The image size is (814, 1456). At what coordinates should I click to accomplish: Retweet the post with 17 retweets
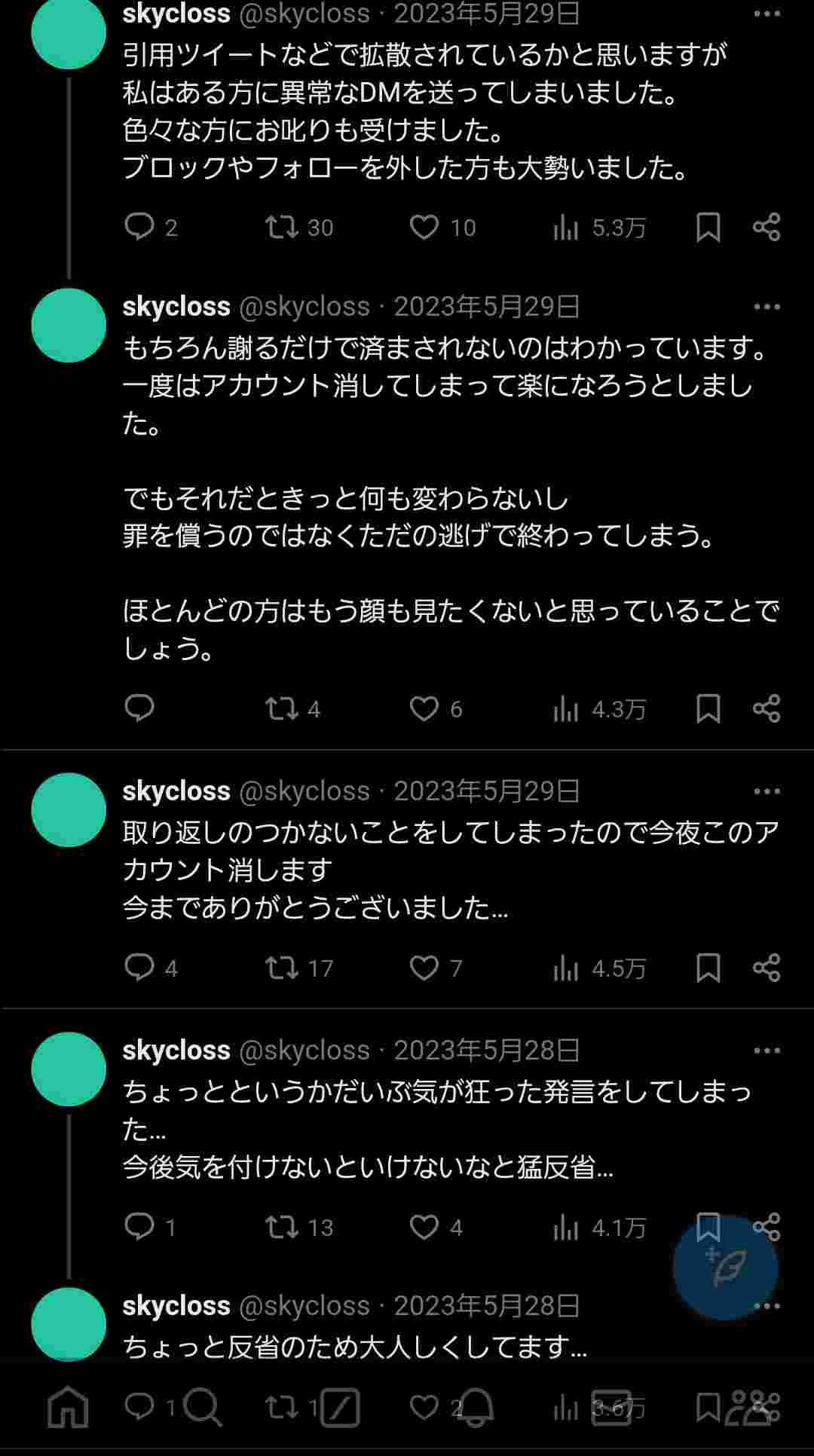(282, 968)
